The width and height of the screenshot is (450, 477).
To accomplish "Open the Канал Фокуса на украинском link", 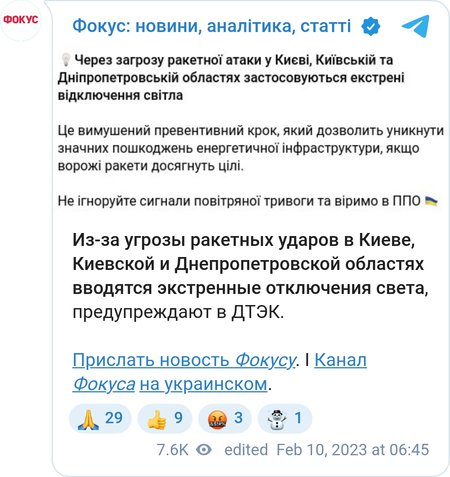I will tap(219, 372).
